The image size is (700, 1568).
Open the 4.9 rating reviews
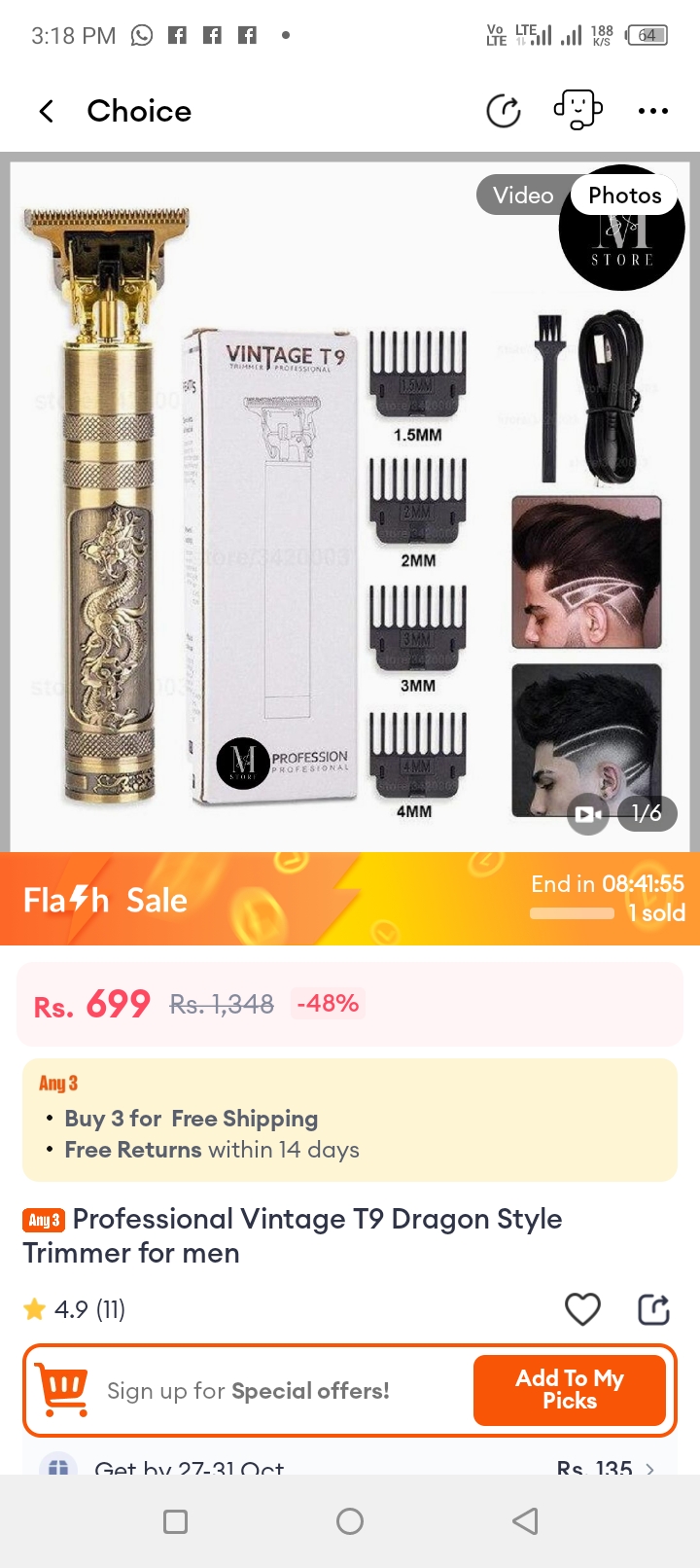pos(76,1309)
